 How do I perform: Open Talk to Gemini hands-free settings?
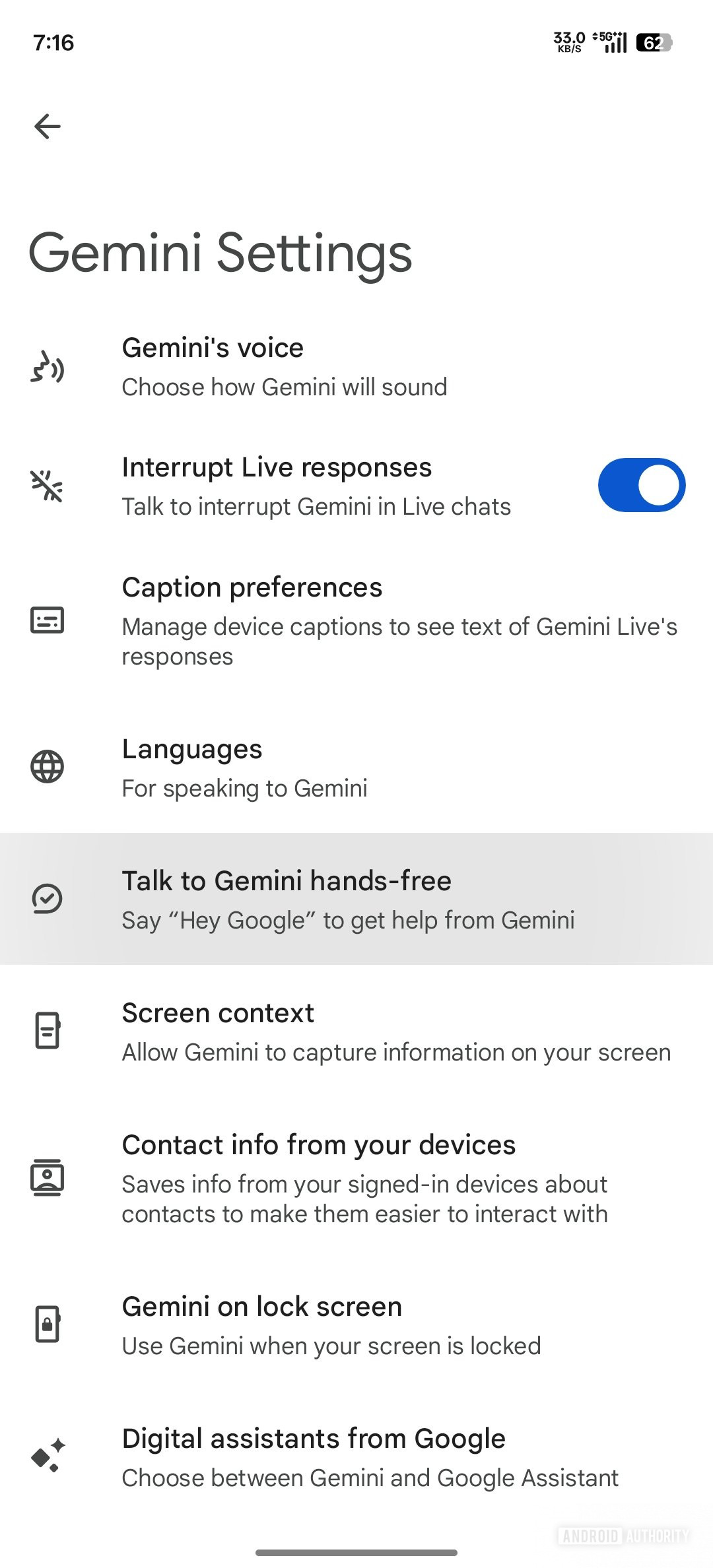pos(330,899)
